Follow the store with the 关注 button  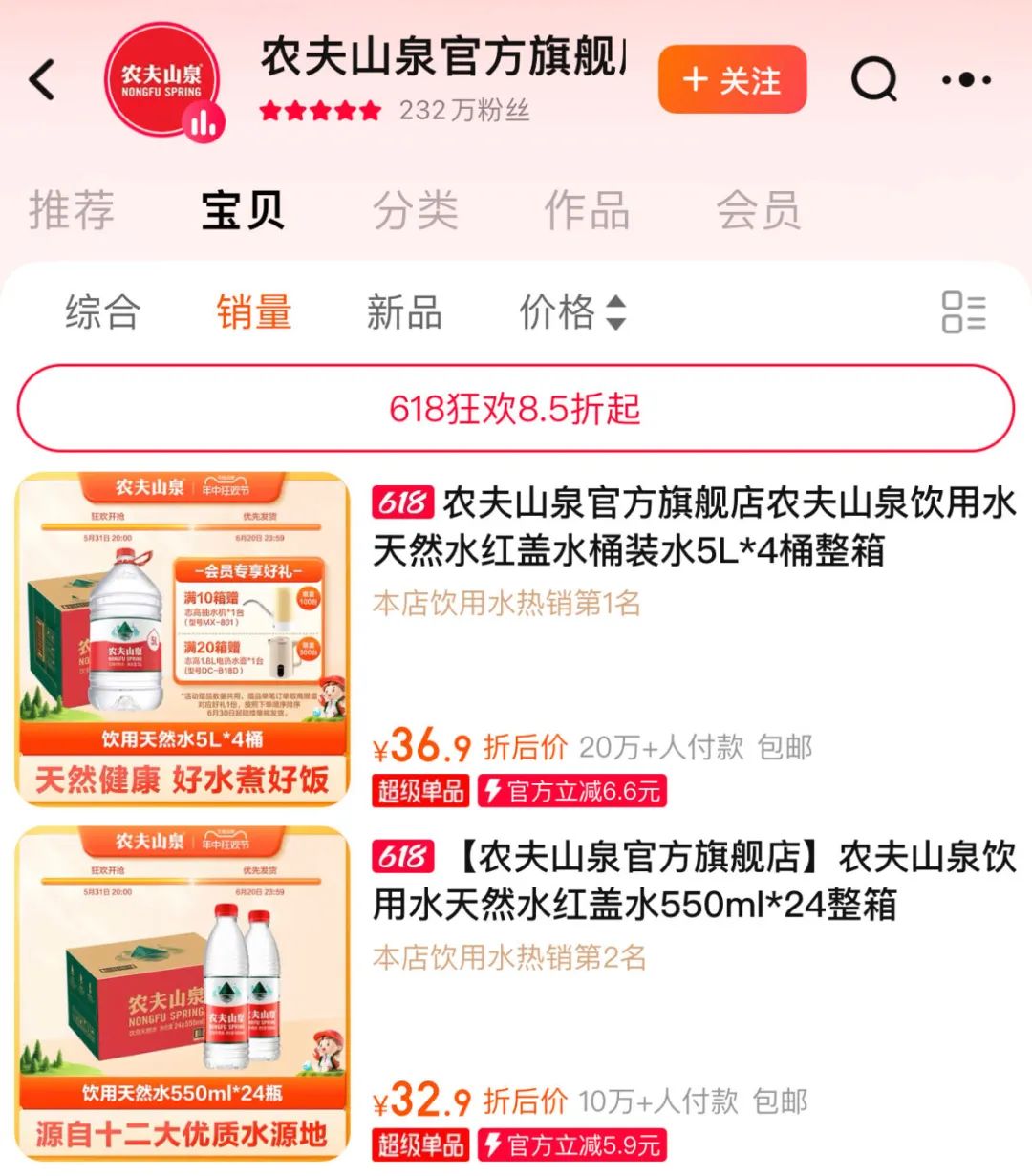tap(732, 80)
